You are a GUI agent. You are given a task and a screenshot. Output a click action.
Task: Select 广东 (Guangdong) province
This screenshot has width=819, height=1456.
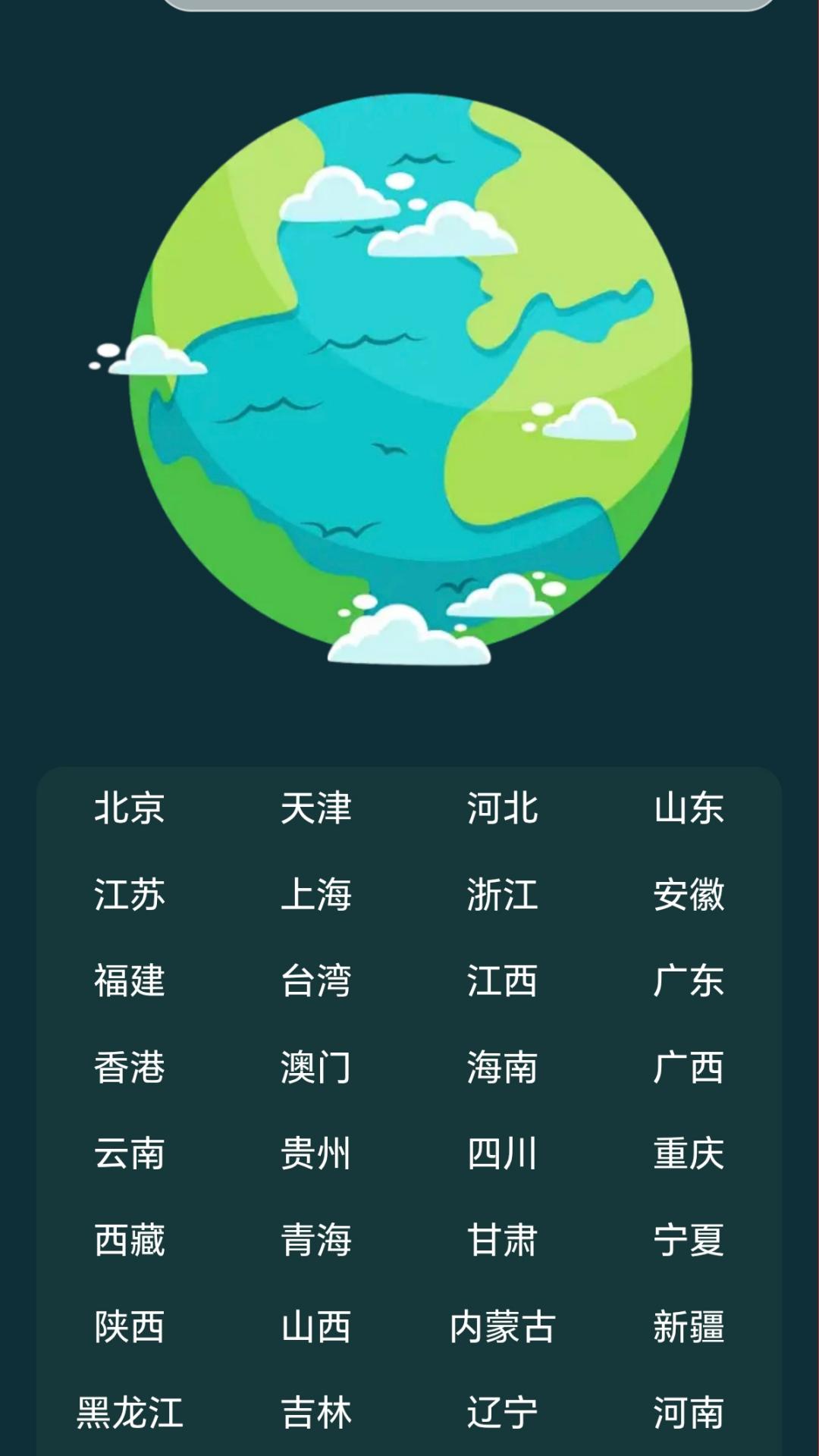pyautogui.click(x=689, y=981)
